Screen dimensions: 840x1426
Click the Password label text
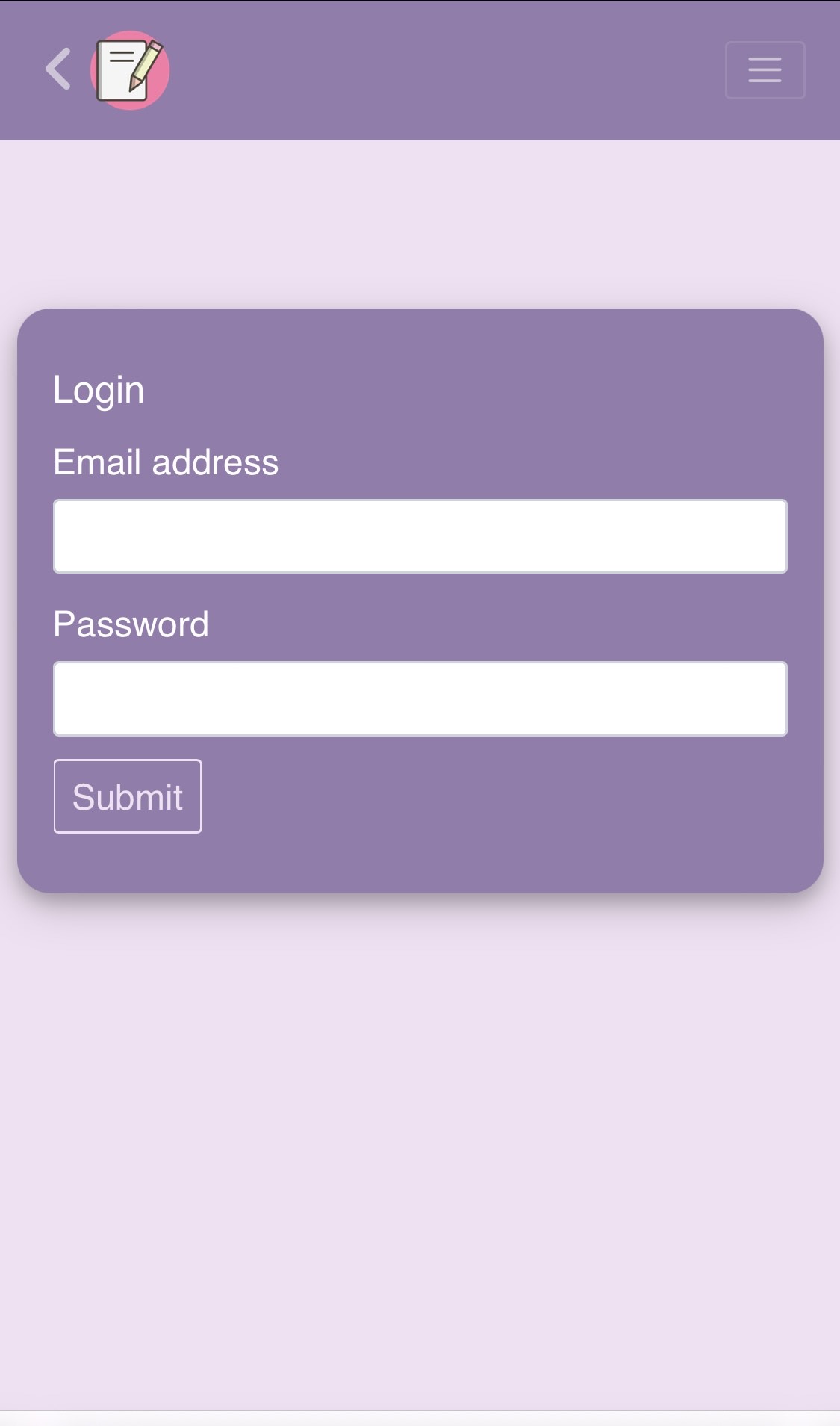(131, 624)
